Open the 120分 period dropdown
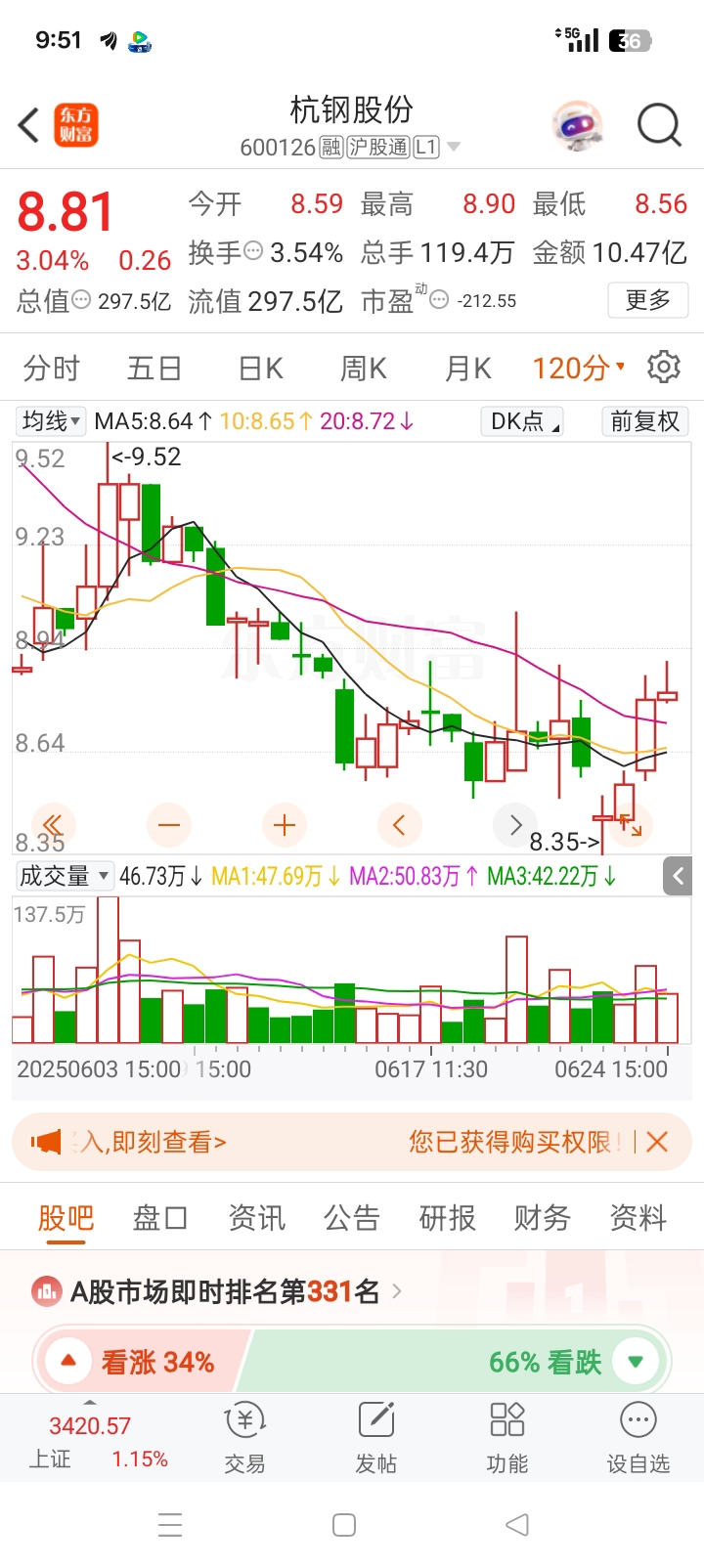The height and width of the screenshot is (1568, 704). tap(578, 369)
